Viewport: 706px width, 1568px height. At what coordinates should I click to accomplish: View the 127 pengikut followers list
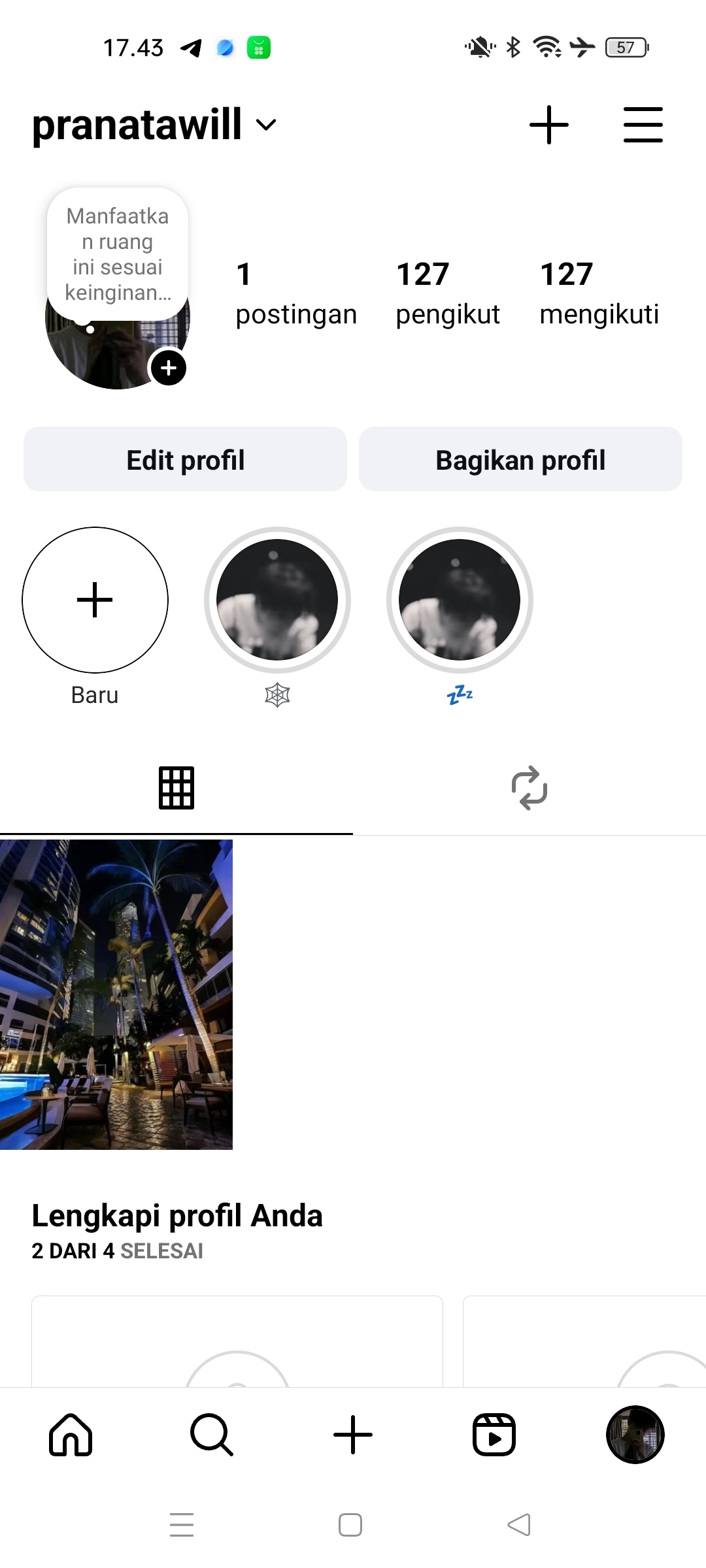pos(447,293)
